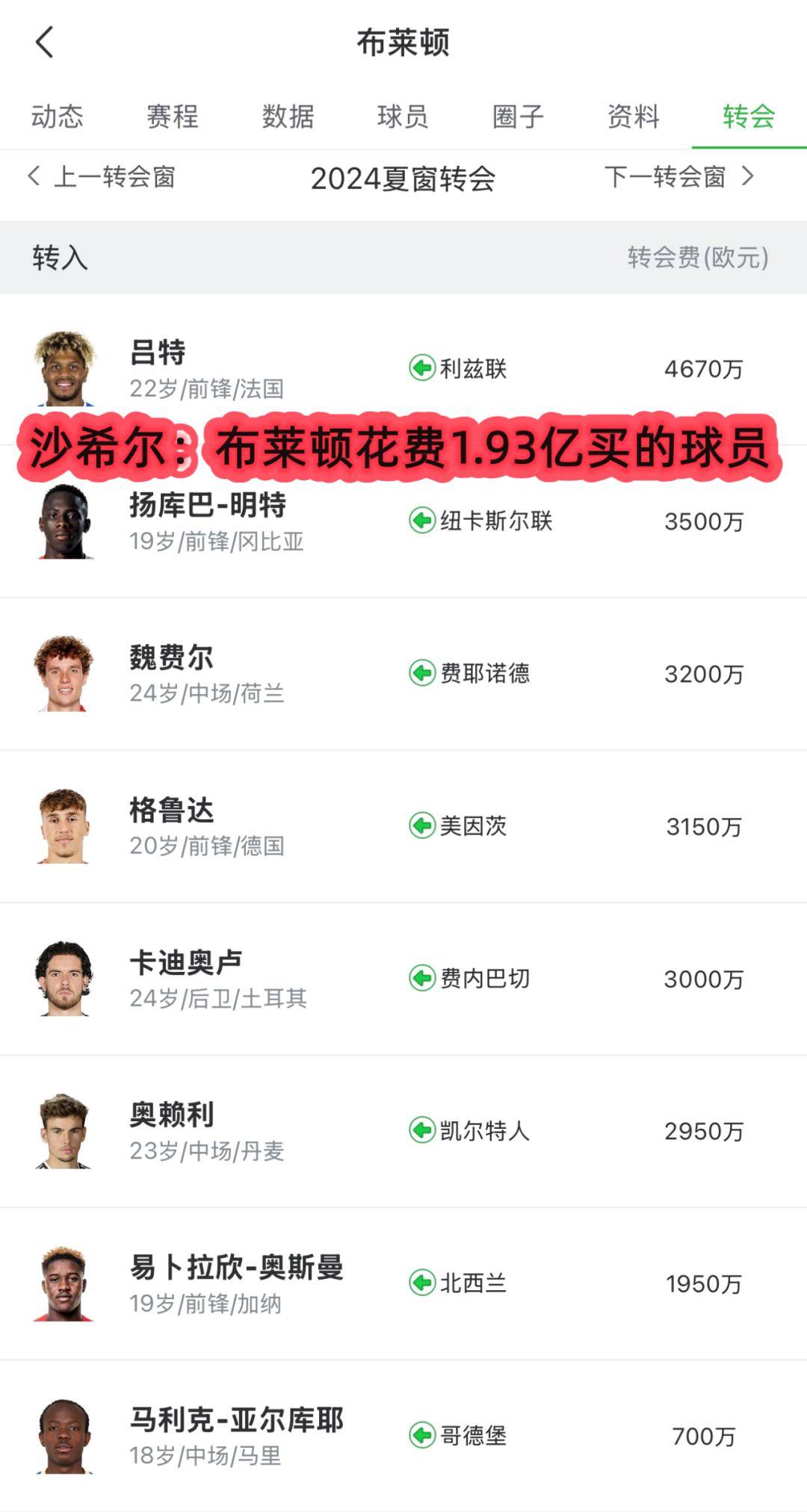
Task: Go back using the top-left arrow
Action: coord(45,42)
